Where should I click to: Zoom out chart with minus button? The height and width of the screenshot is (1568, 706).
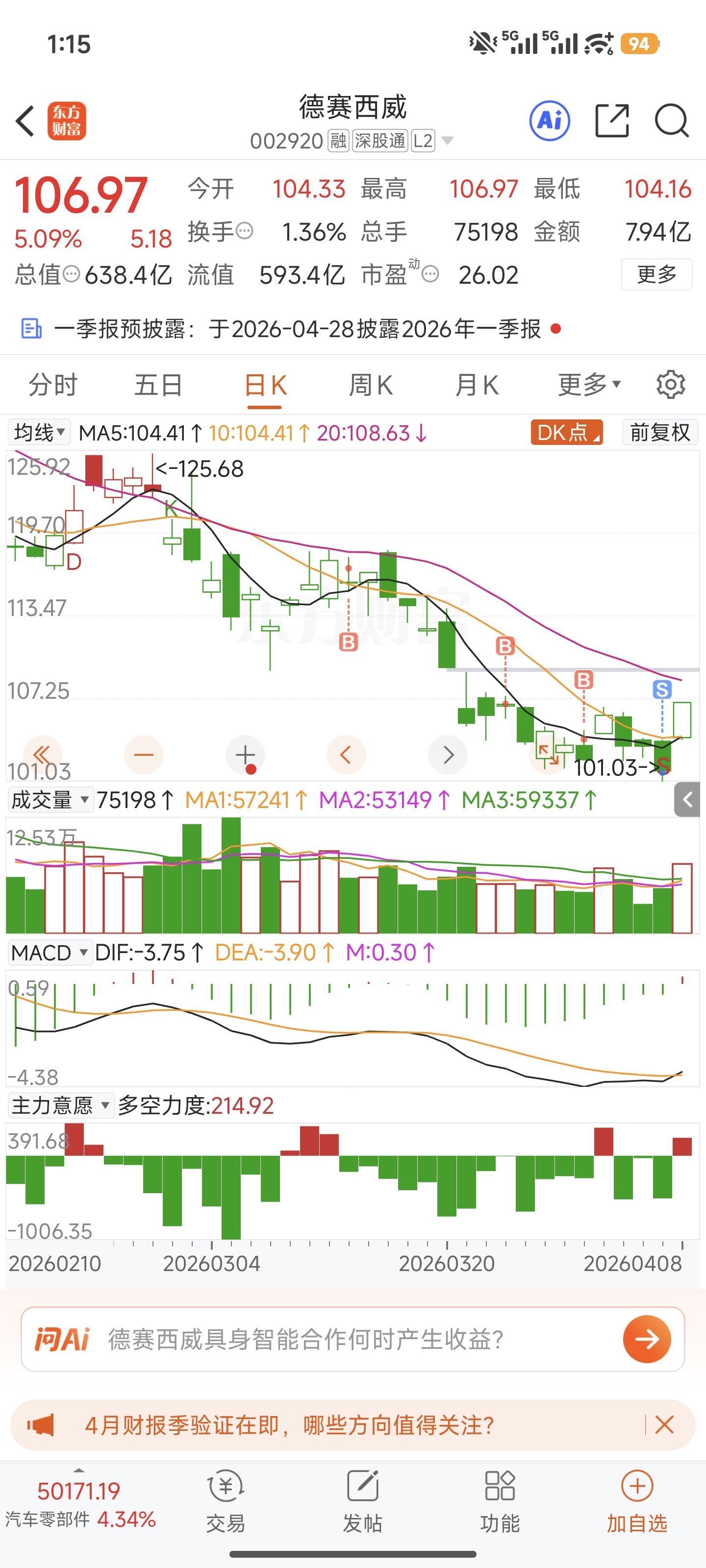coord(144,755)
